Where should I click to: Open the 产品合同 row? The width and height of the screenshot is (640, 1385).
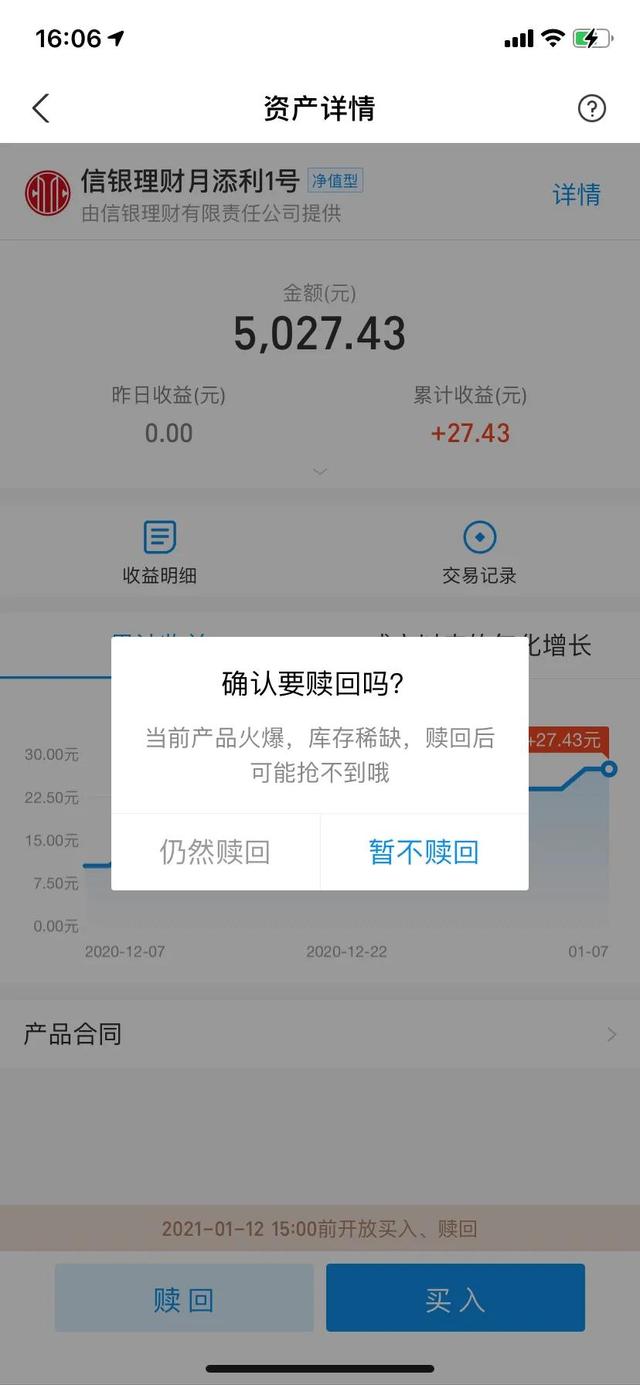(320, 1034)
